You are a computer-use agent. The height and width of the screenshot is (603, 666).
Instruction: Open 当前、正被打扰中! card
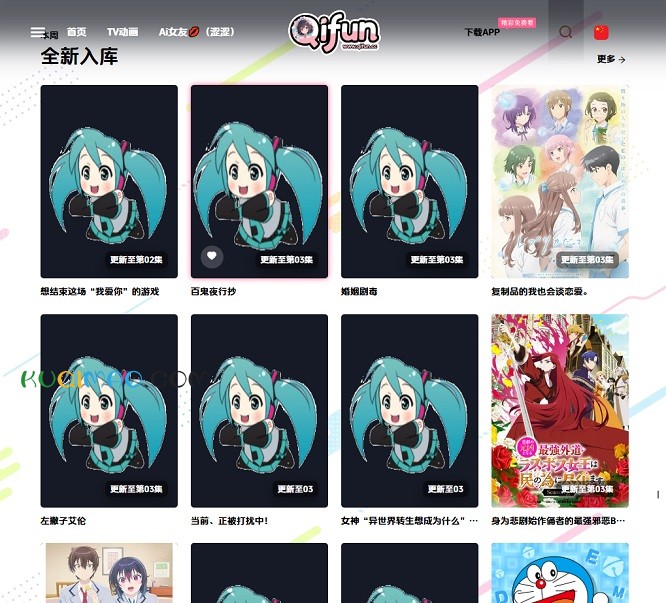259,410
